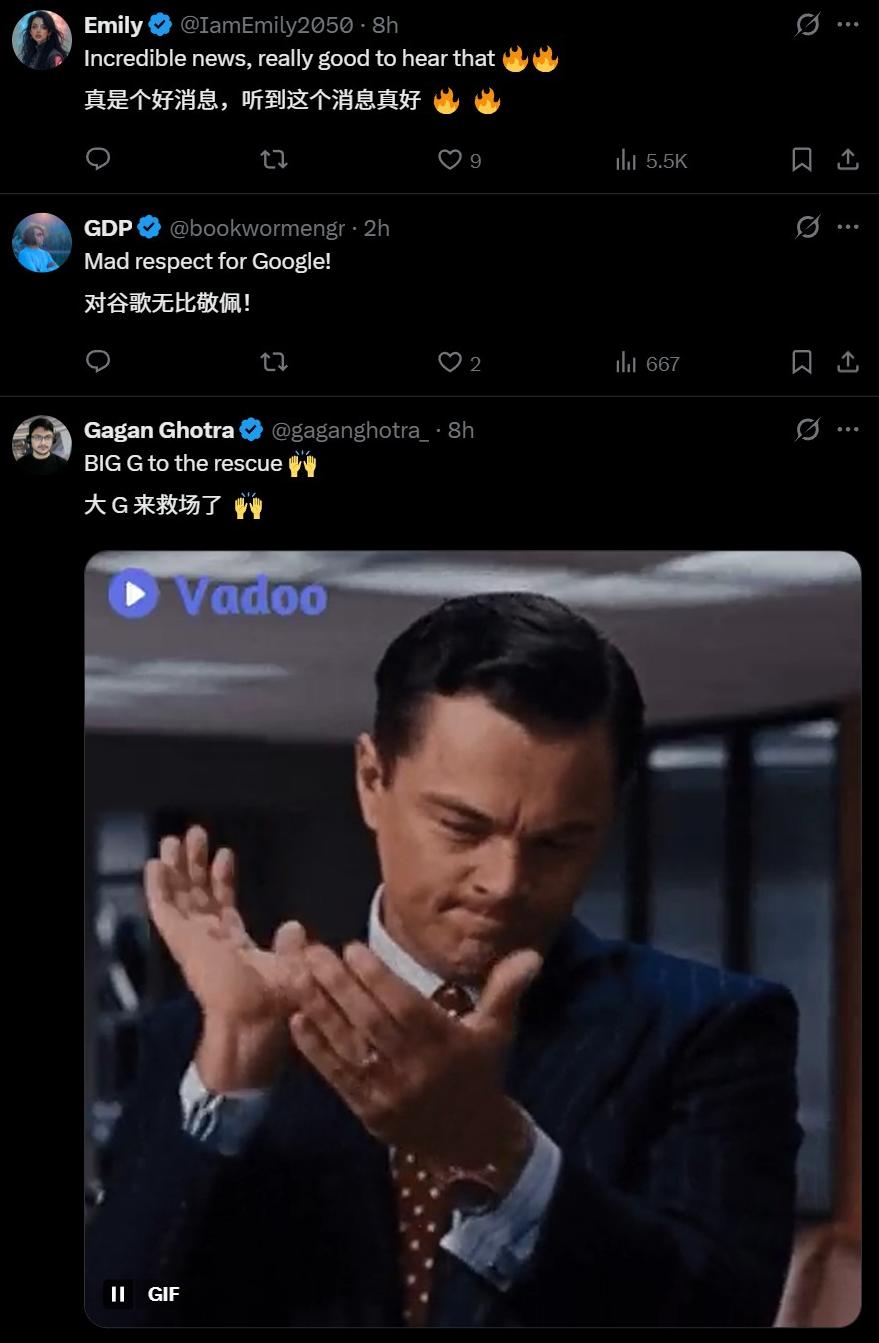Repost Emily's post
Screen dimensions: 879x1343
[x=274, y=159]
